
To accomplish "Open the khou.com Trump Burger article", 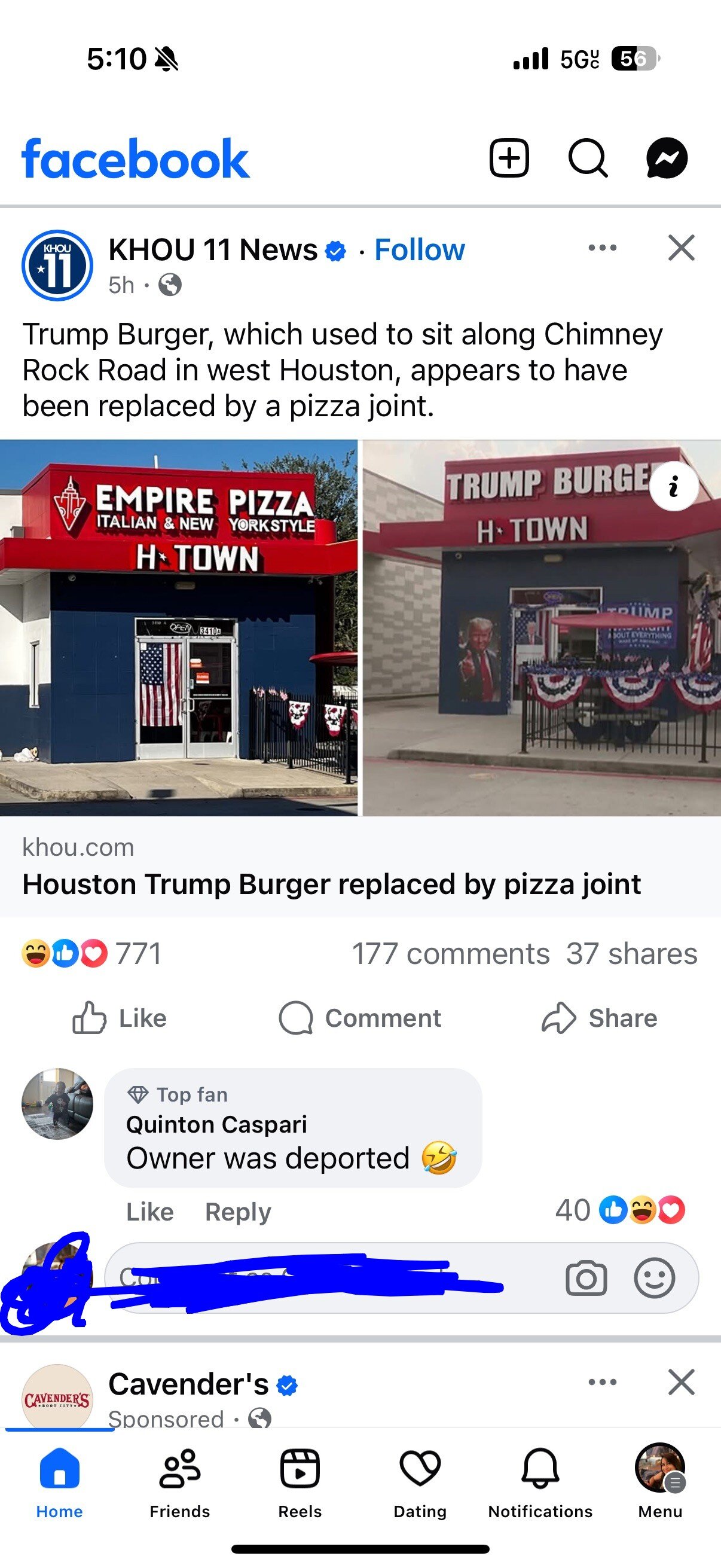I will point(332,883).
